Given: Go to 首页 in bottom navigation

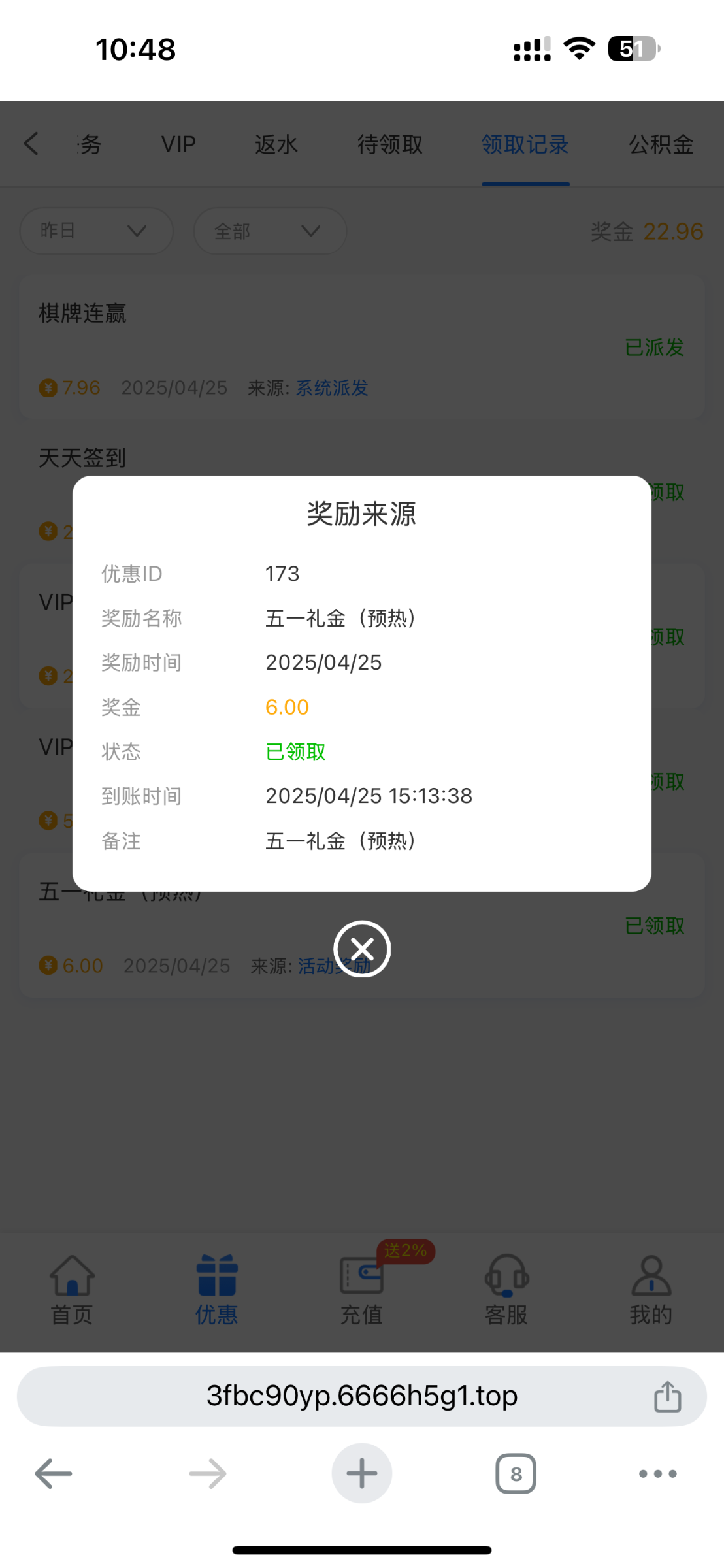Looking at the screenshot, I should [72, 1290].
